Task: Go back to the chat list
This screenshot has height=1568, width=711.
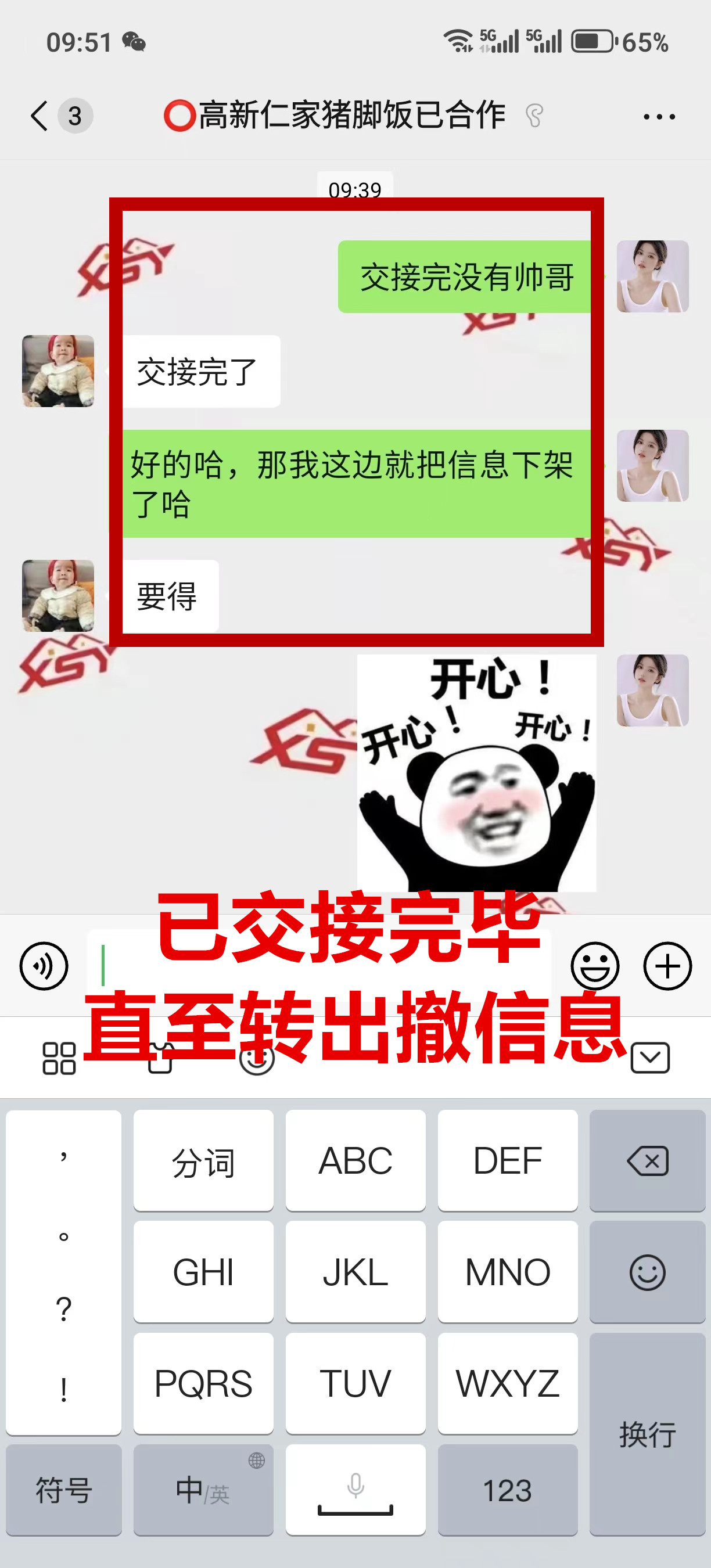Action: point(40,116)
